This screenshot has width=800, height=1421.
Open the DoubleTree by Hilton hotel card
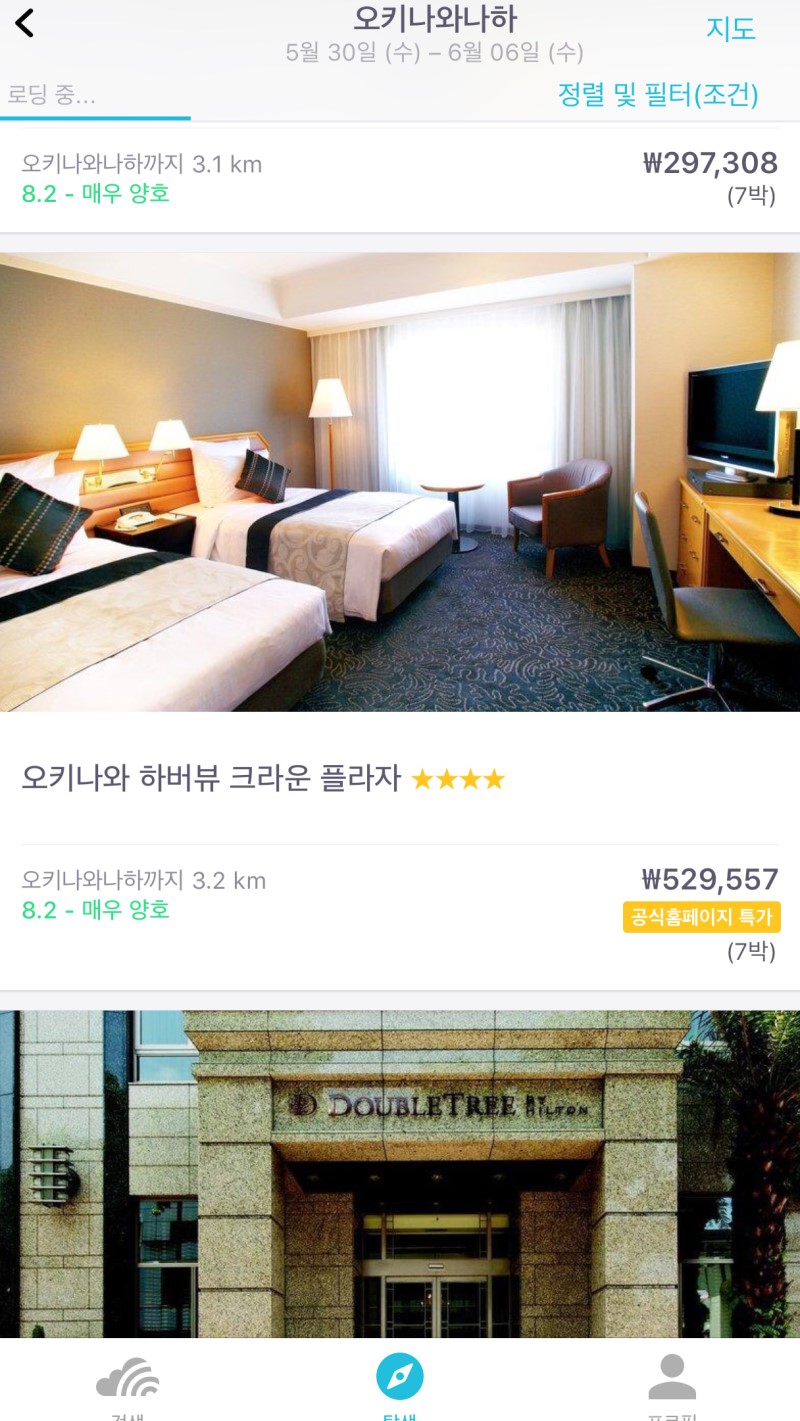click(400, 1174)
